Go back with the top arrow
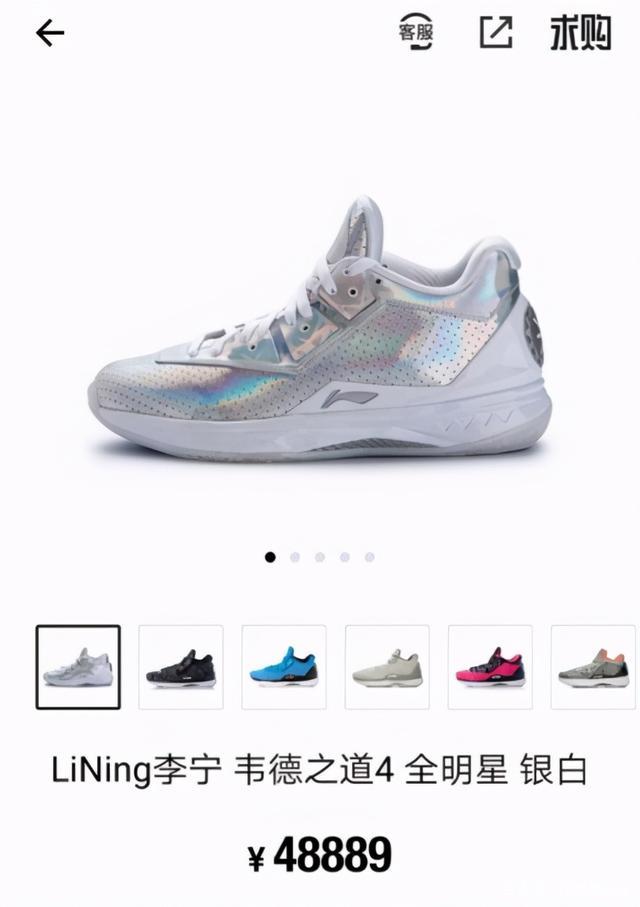 (49, 33)
